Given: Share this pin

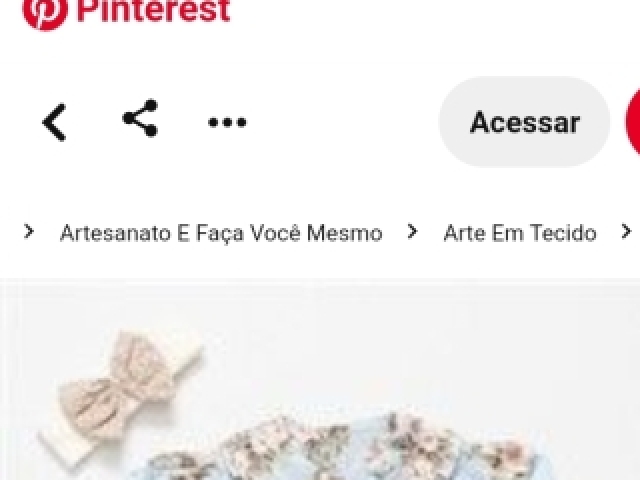Looking at the screenshot, I should 140,119.
